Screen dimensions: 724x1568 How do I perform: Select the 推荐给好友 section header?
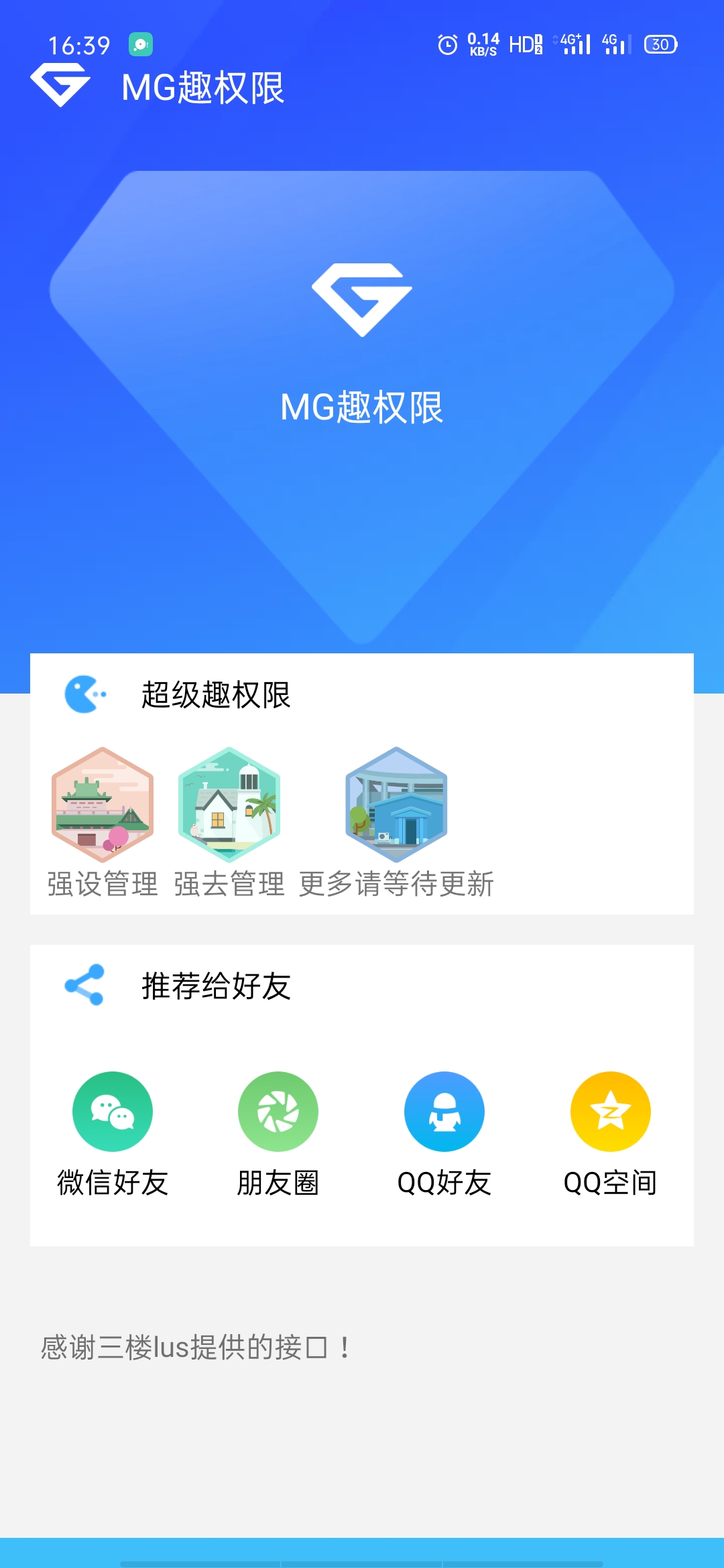(215, 984)
